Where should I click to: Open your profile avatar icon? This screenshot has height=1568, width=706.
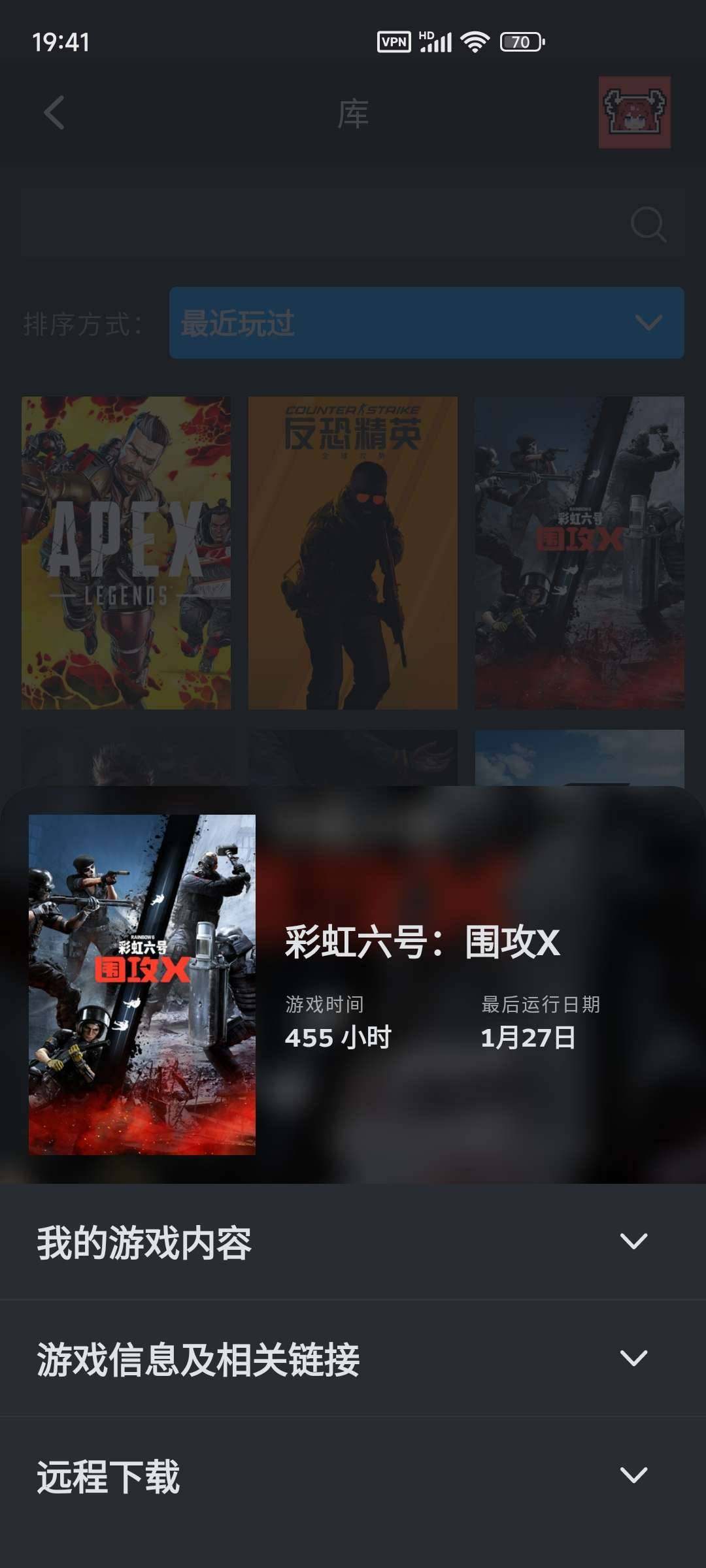633,112
